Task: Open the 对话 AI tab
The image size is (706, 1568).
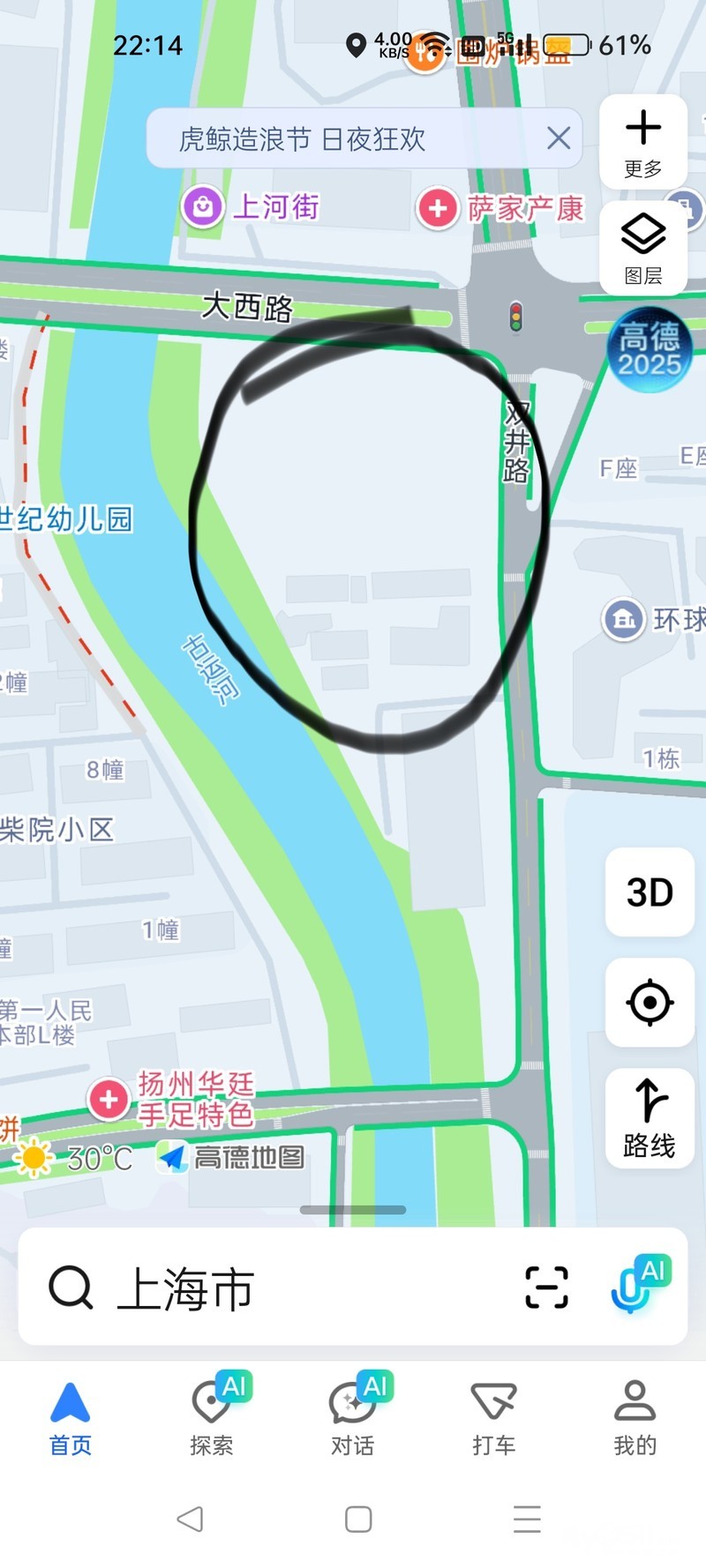Action: coord(353,1418)
